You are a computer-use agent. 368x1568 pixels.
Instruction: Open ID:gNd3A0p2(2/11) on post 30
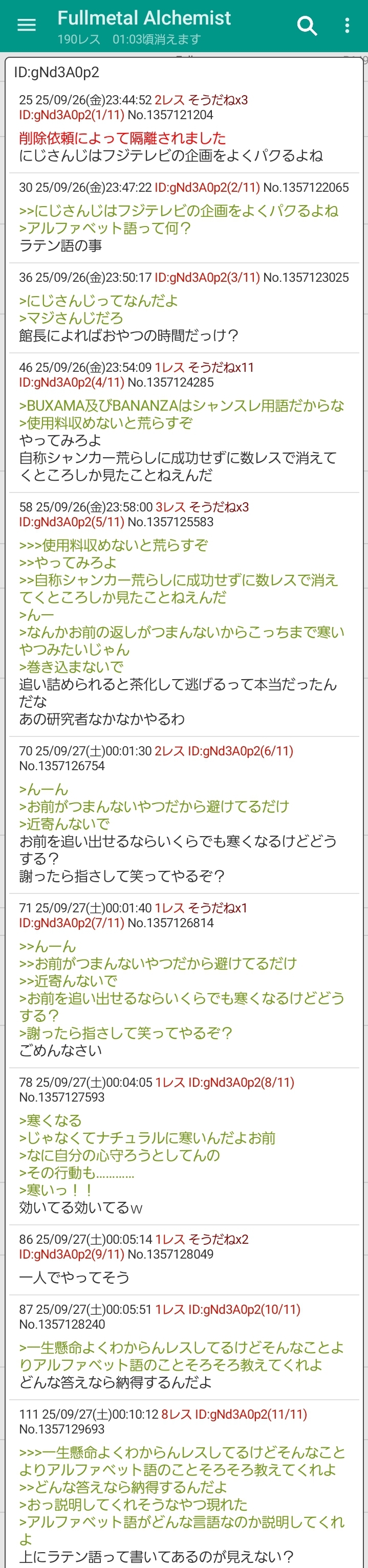(x=207, y=188)
